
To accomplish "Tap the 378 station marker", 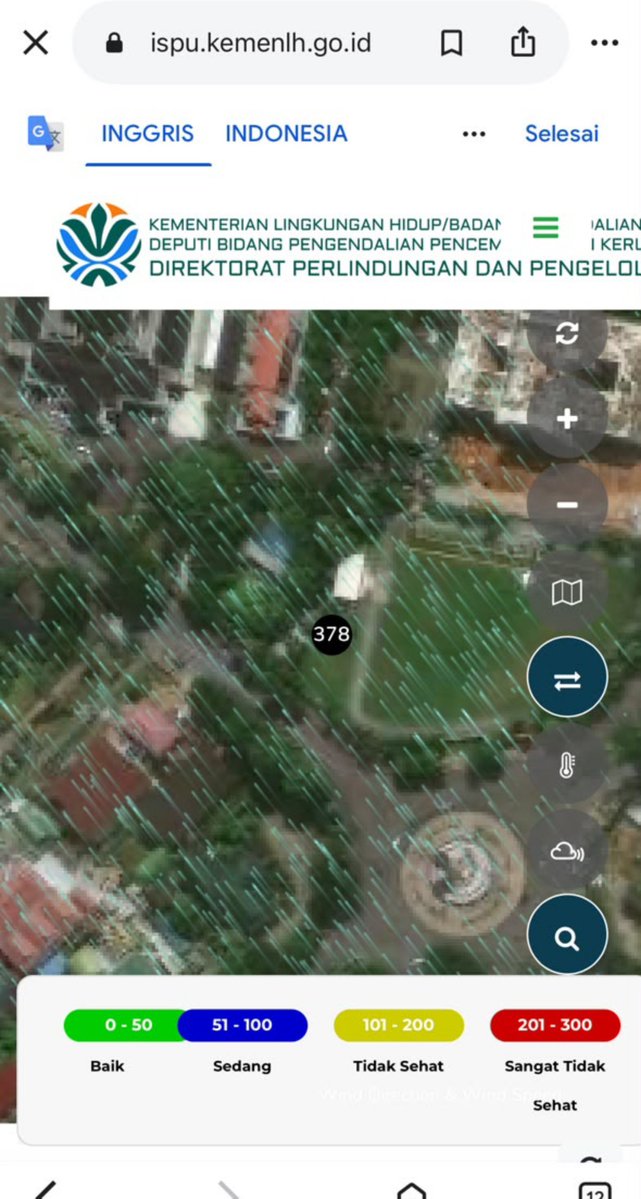I will pyautogui.click(x=332, y=634).
